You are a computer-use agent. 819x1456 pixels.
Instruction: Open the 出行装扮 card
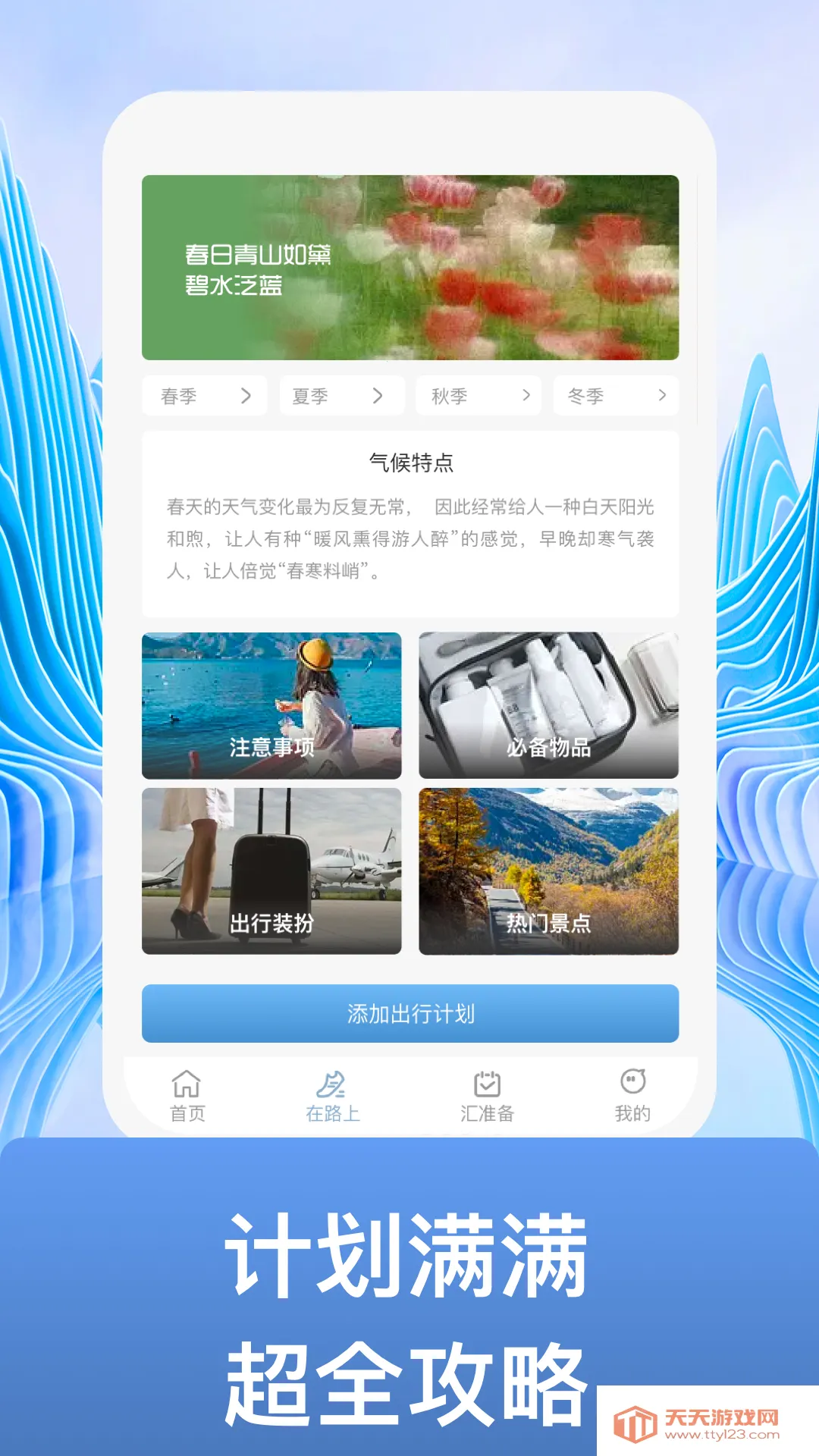pos(271,870)
